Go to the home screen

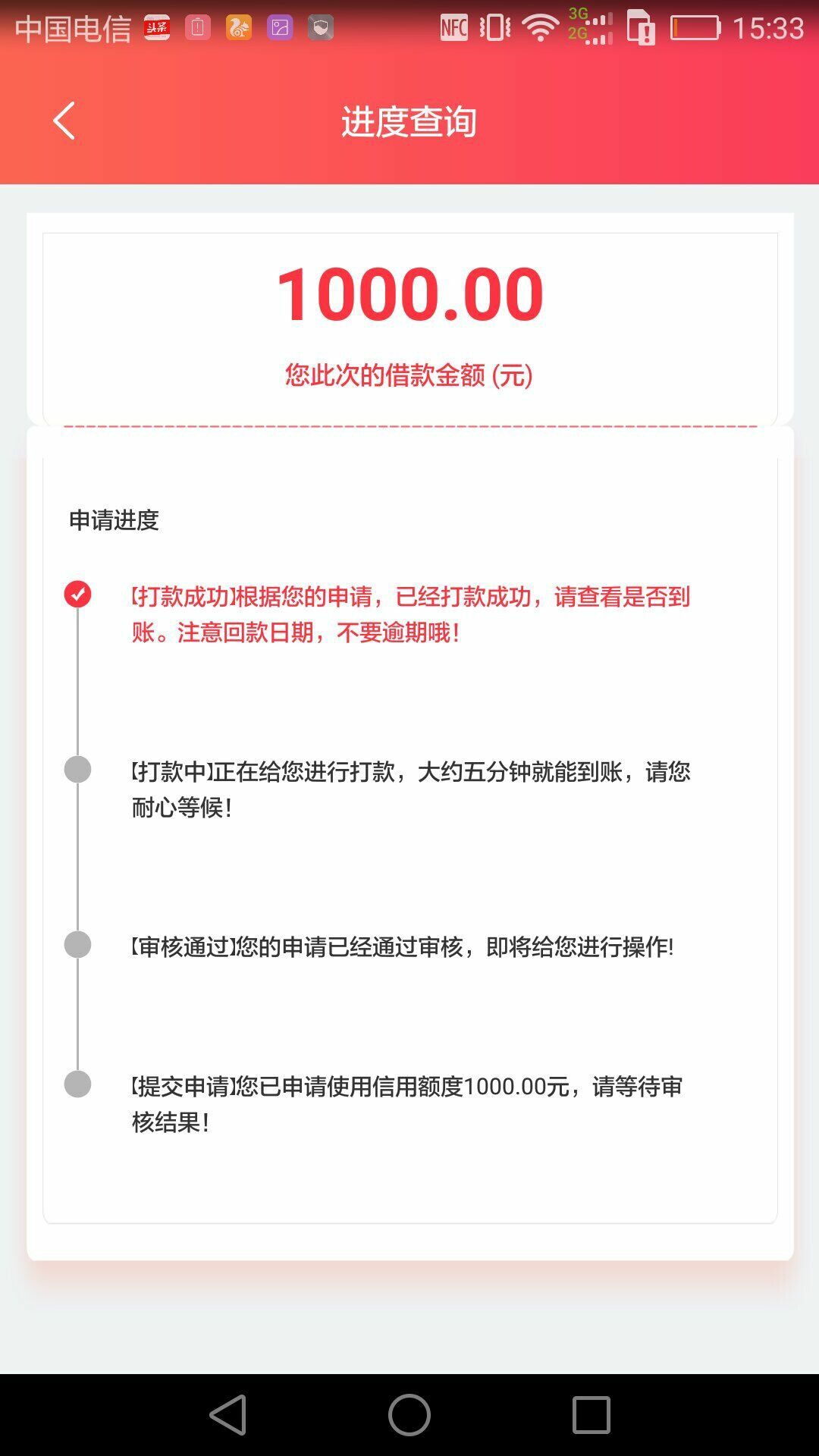[x=409, y=1414]
